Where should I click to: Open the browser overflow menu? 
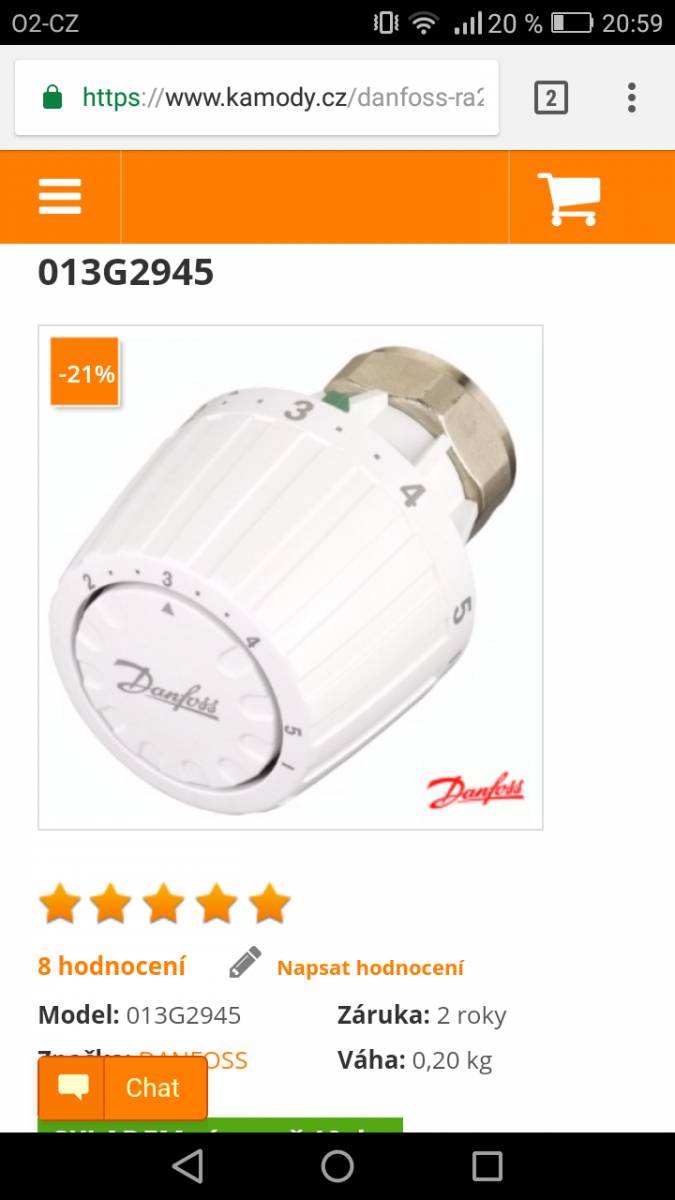click(631, 98)
